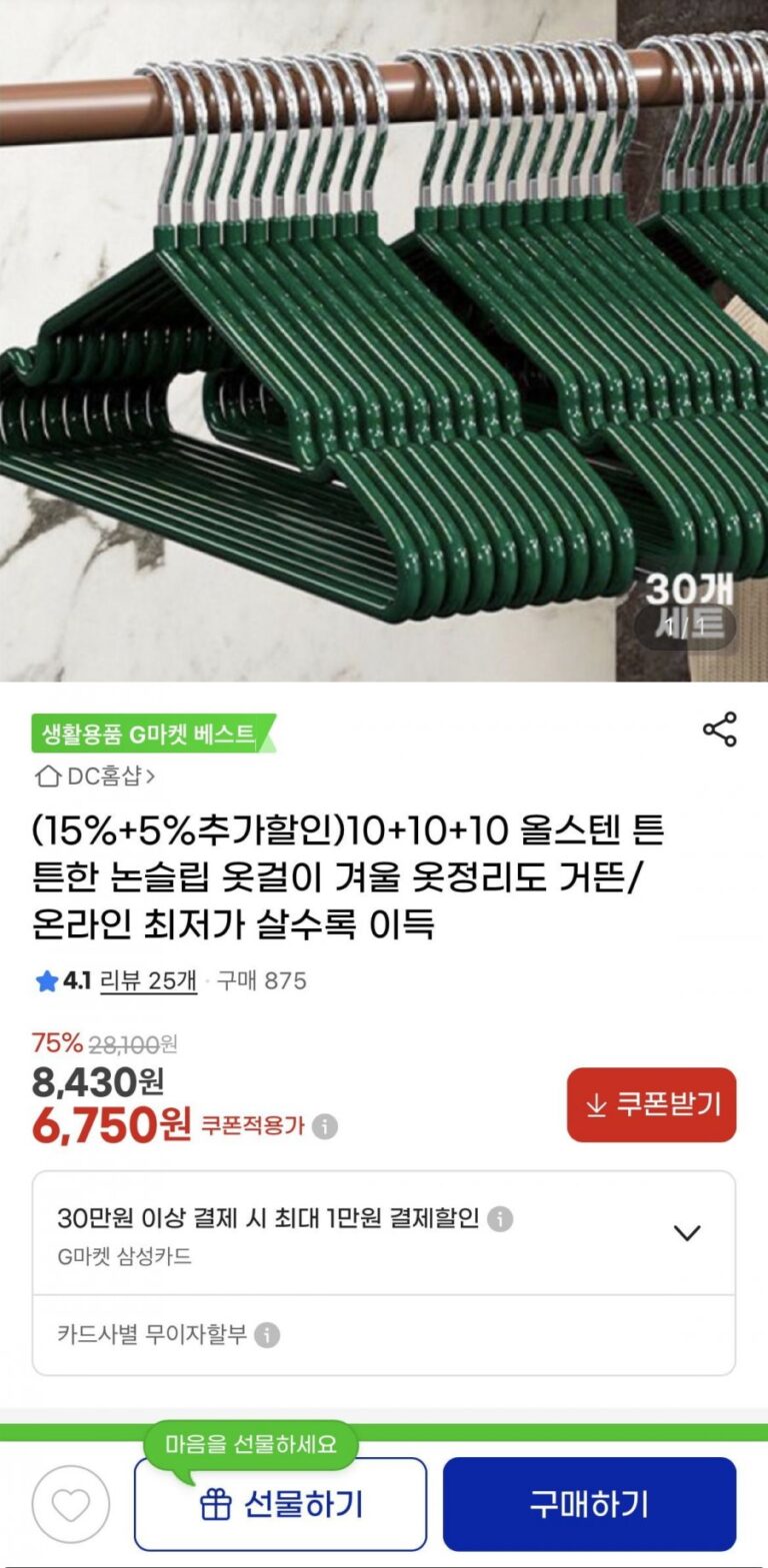Add the item to the wishlist heart
Screen dimensions: 768x1568
tap(71, 1504)
